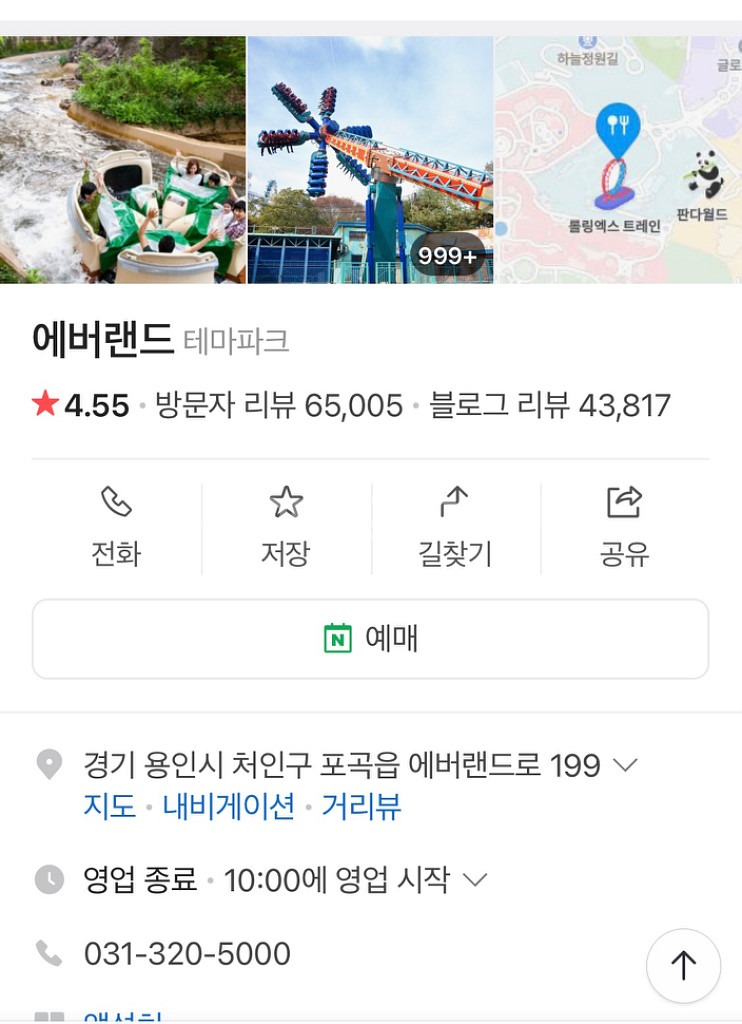The height and width of the screenshot is (1024, 742).
Task: Tap the 예매 booking button
Action: pyautogui.click(x=370, y=638)
